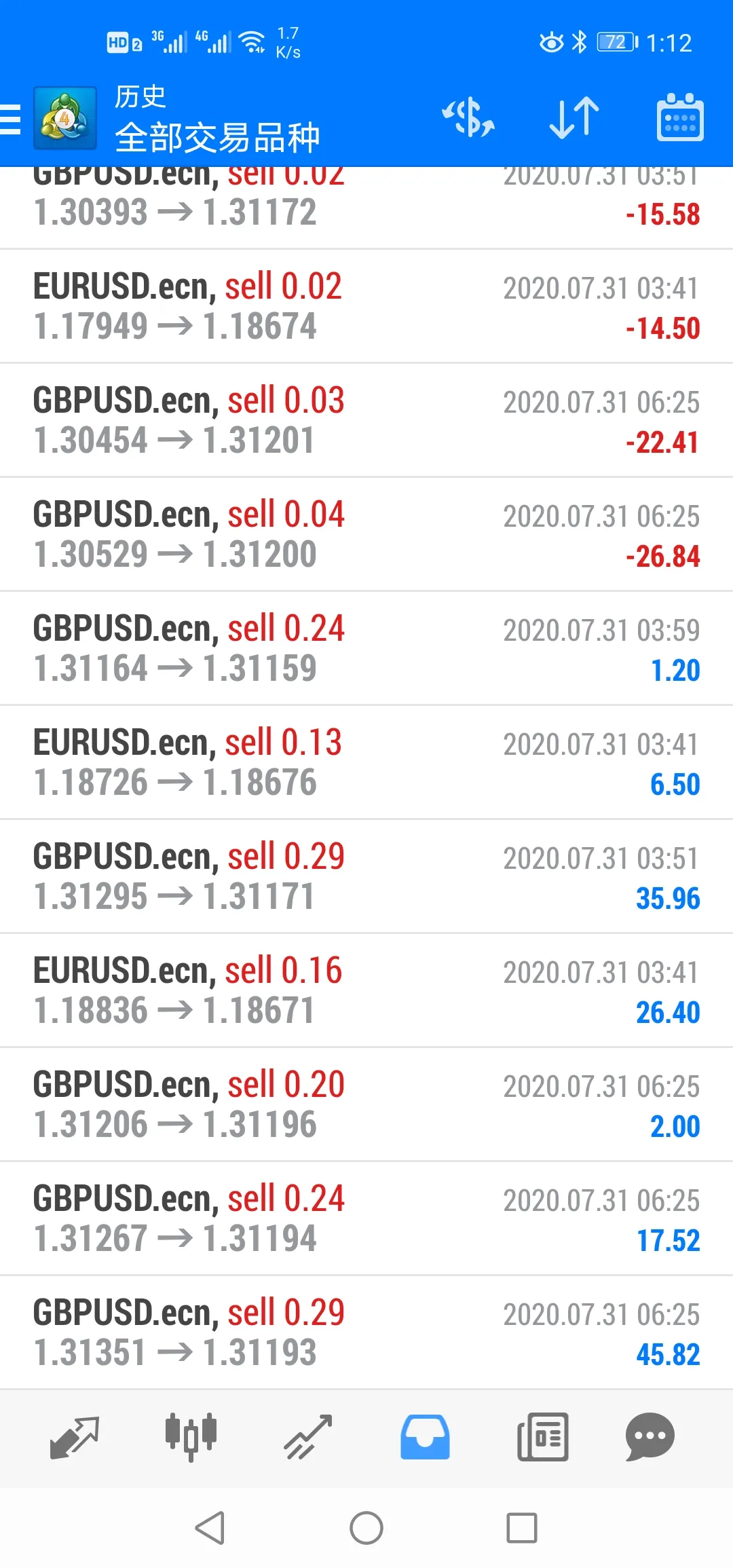Viewport: 733px width, 1568px height.
Task: Open the sort order arrows
Action: click(574, 118)
